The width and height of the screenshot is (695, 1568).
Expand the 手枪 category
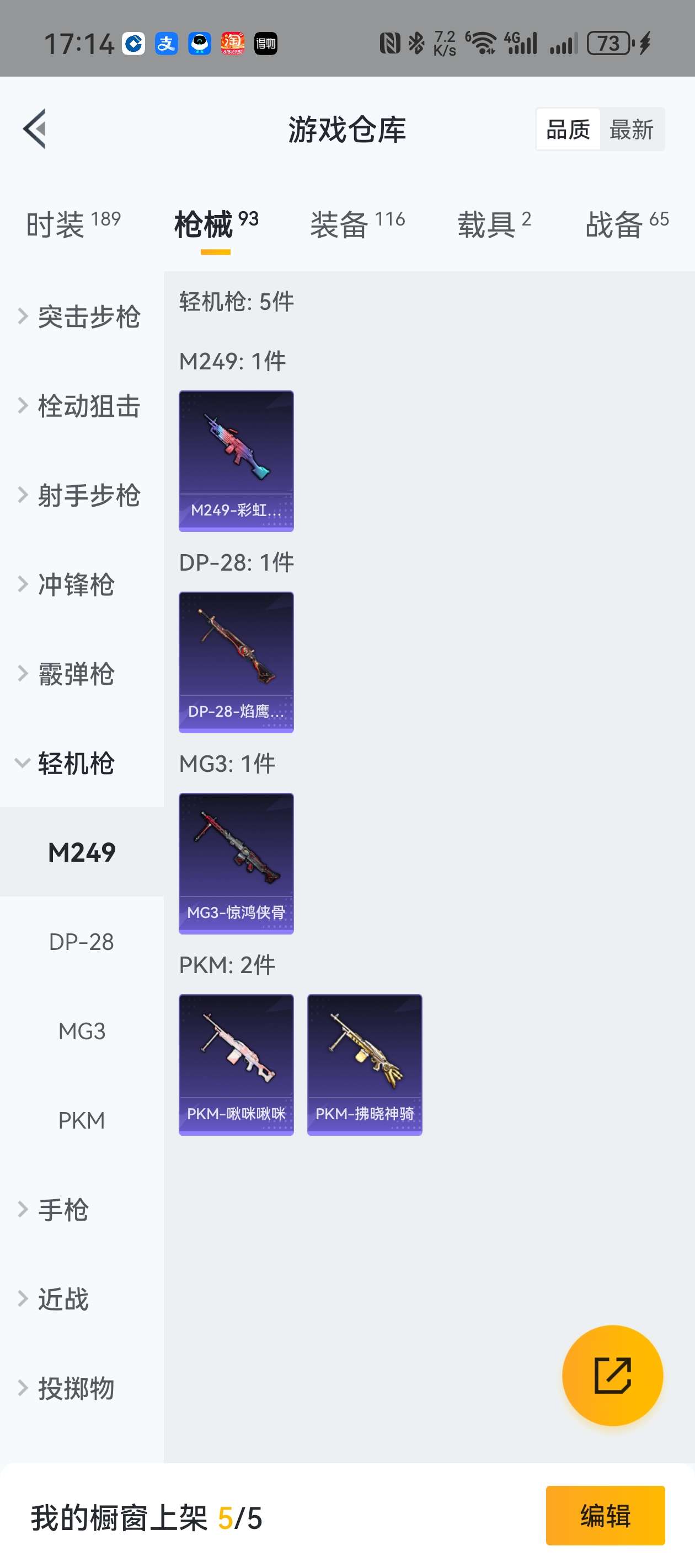tap(64, 1210)
